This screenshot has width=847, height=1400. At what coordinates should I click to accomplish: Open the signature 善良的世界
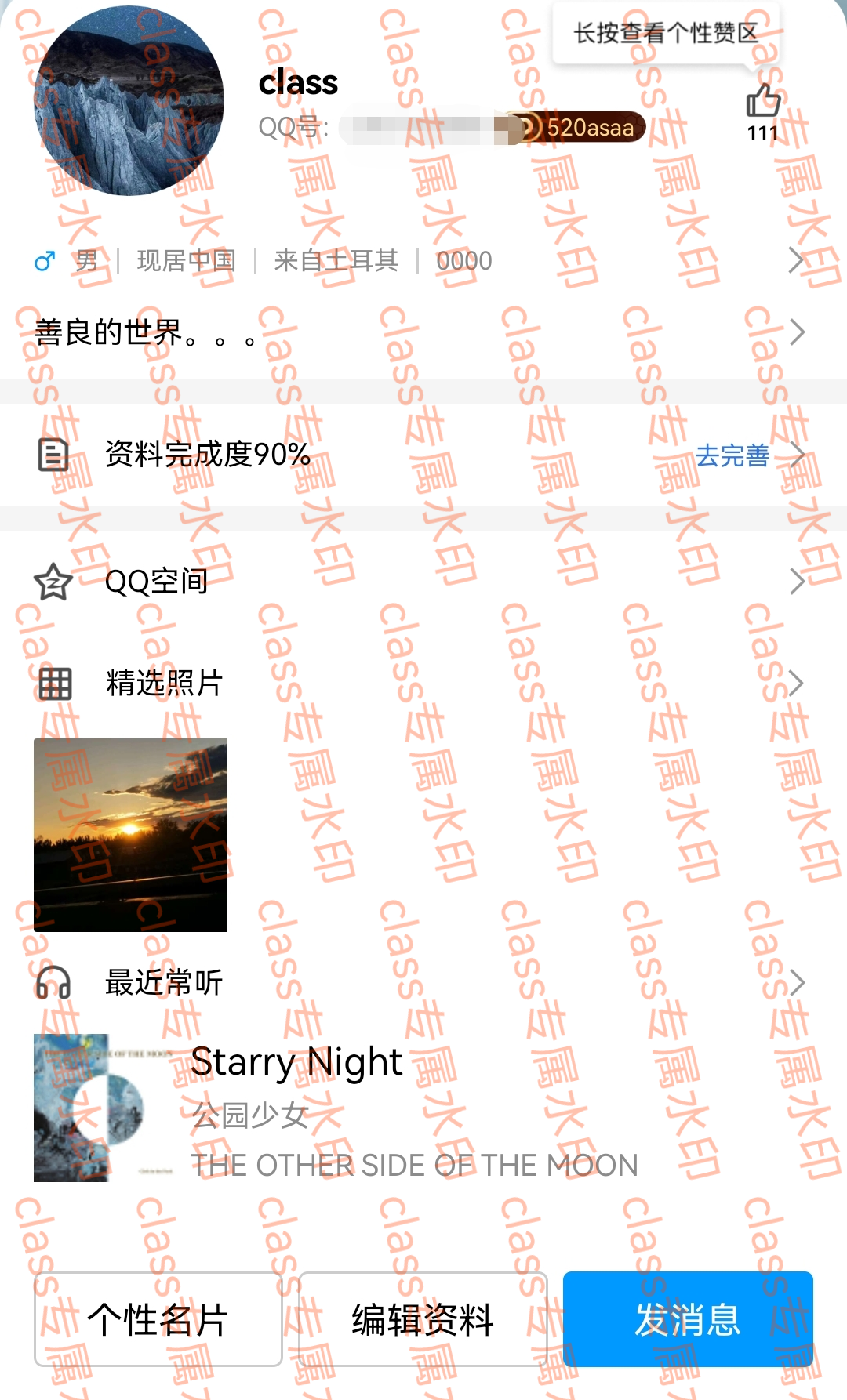pos(416,332)
